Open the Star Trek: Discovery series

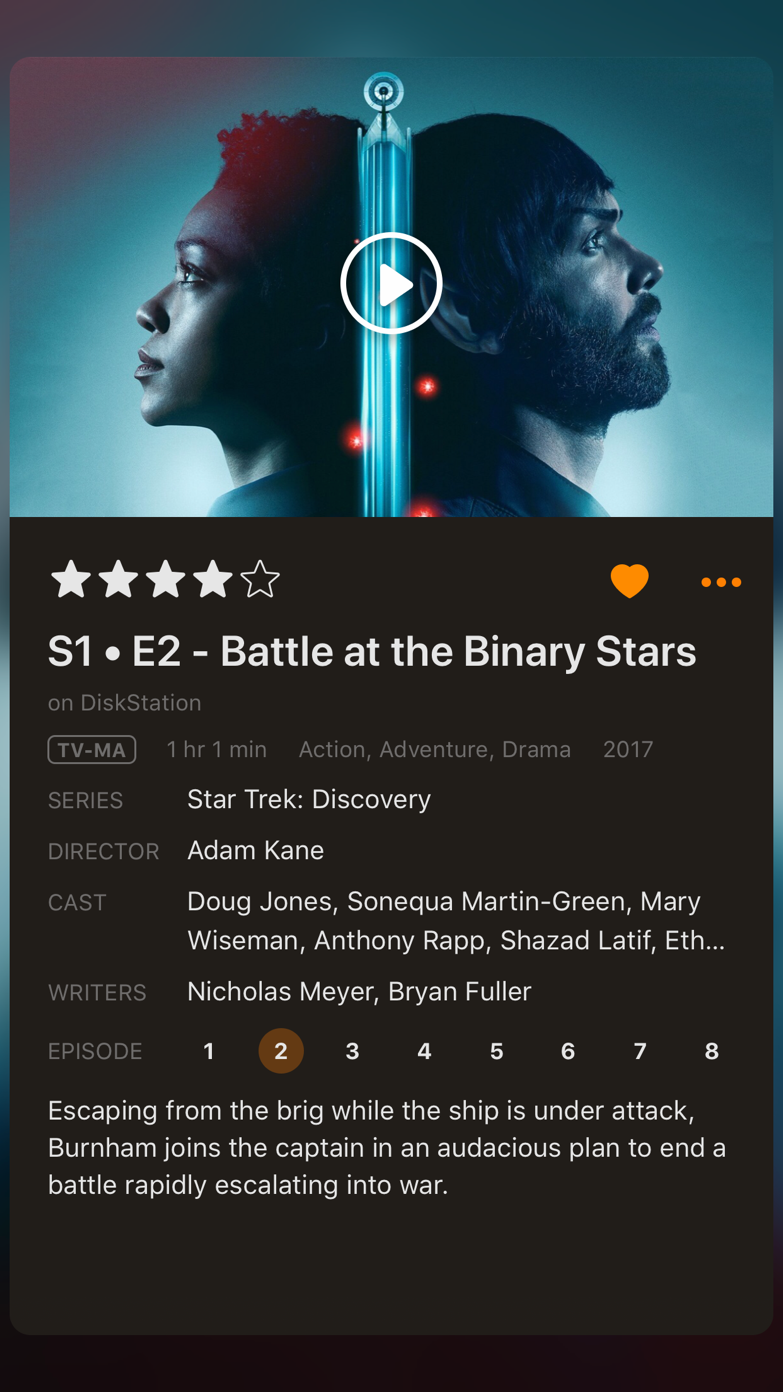click(308, 799)
